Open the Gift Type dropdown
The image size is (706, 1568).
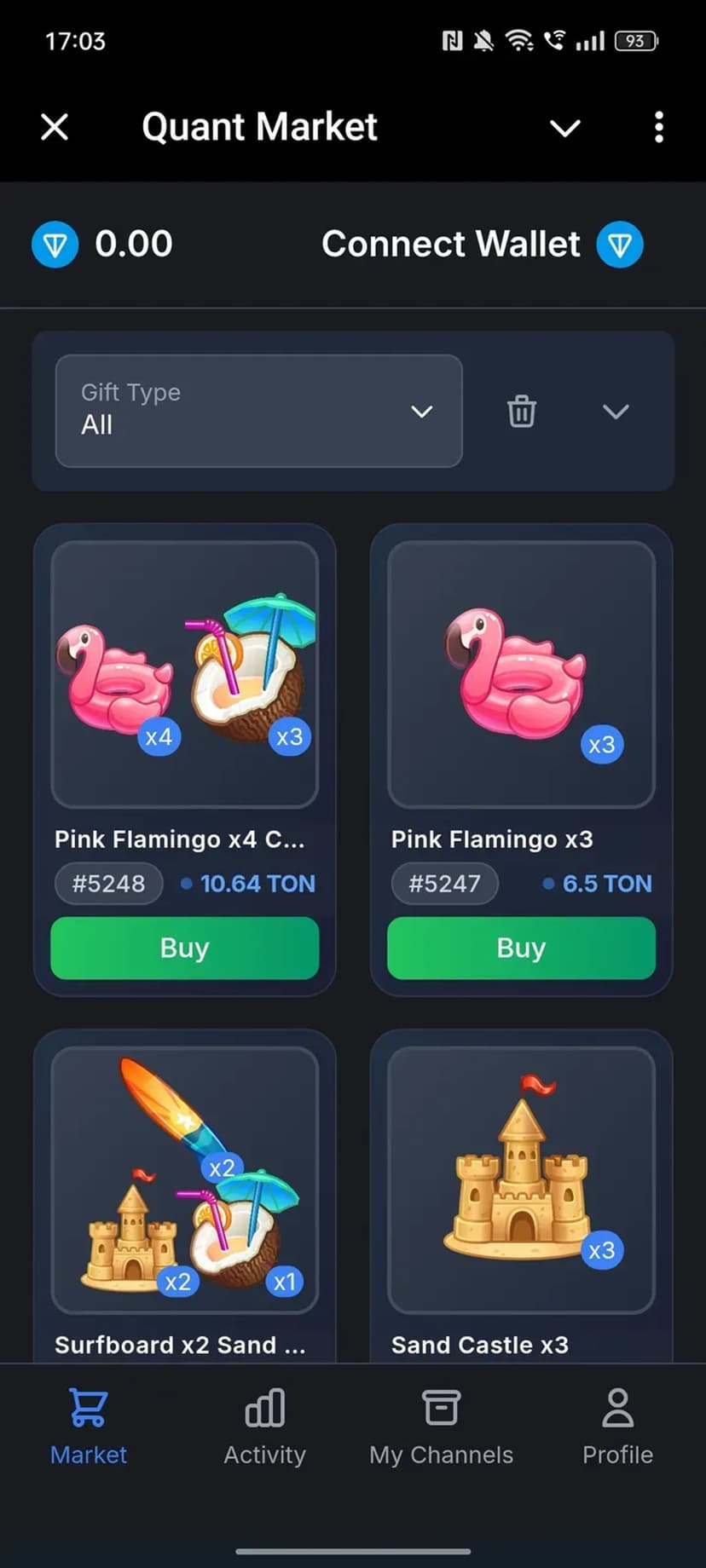tap(258, 411)
